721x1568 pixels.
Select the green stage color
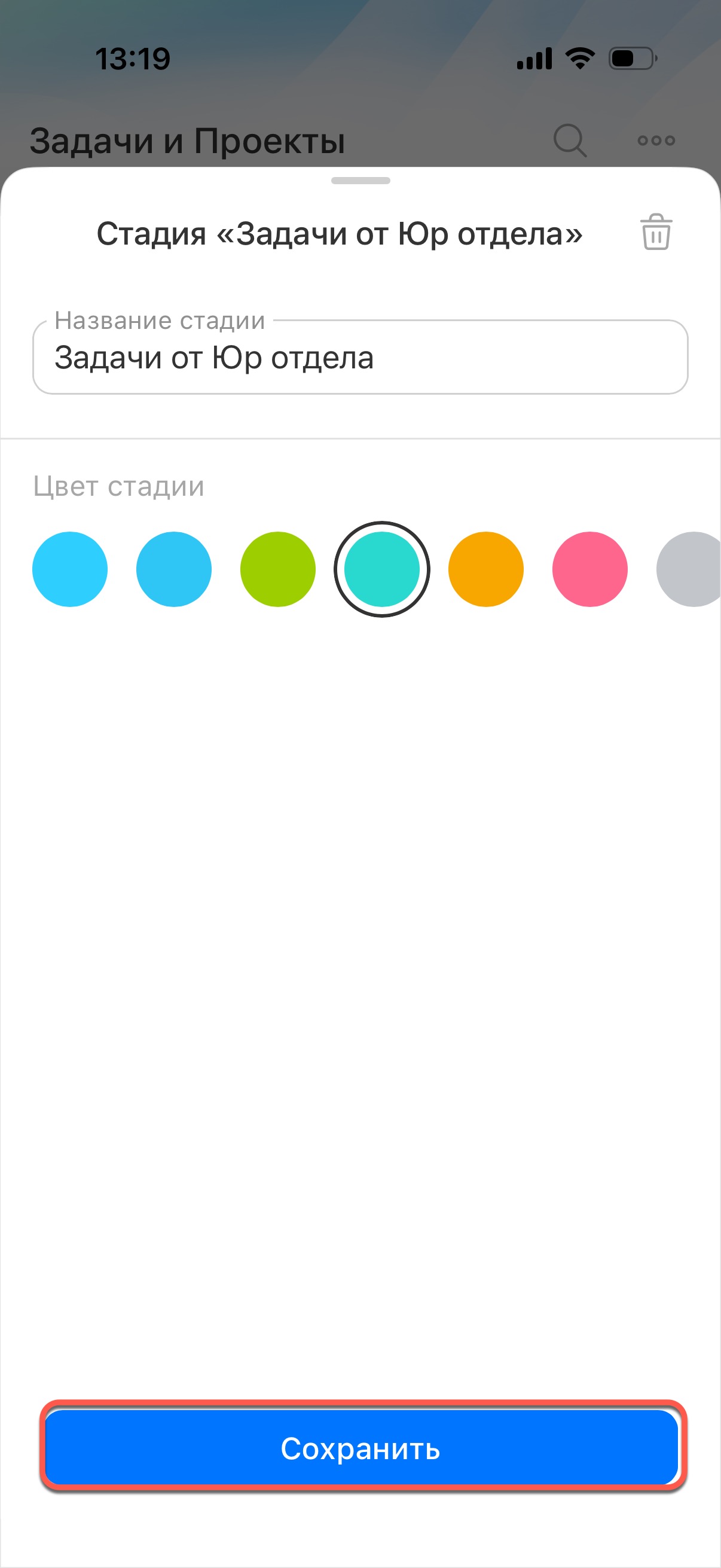click(x=278, y=569)
